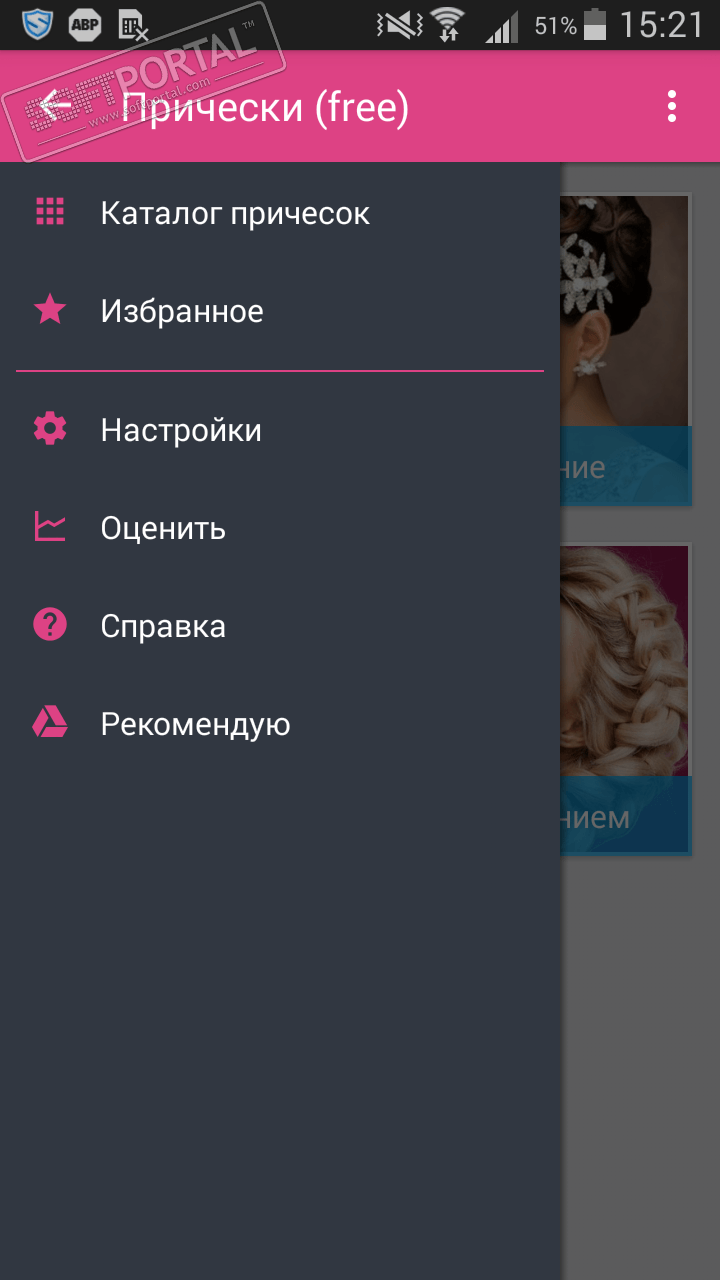Open Справка help section
720x1280 pixels.
click(x=162, y=626)
